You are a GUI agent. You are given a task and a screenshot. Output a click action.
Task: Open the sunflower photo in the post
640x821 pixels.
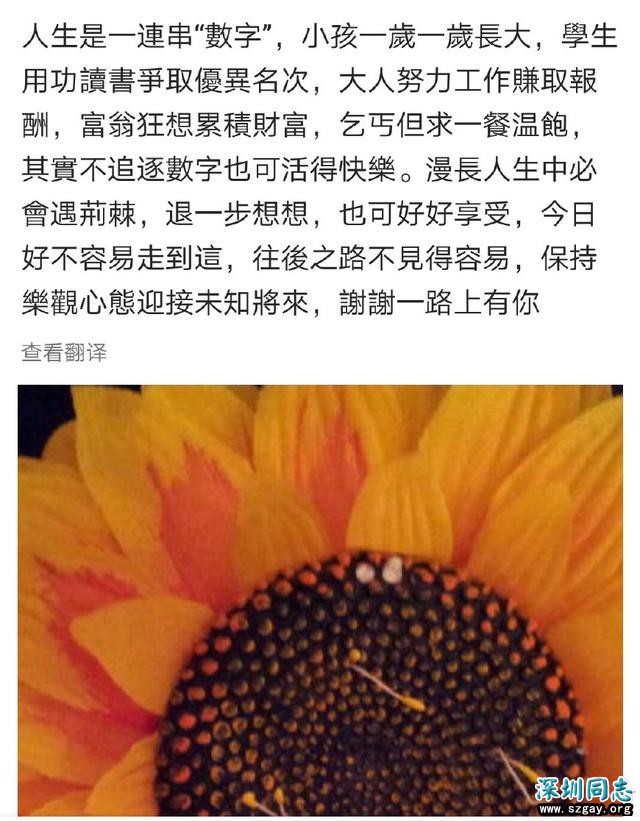click(320, 600)
